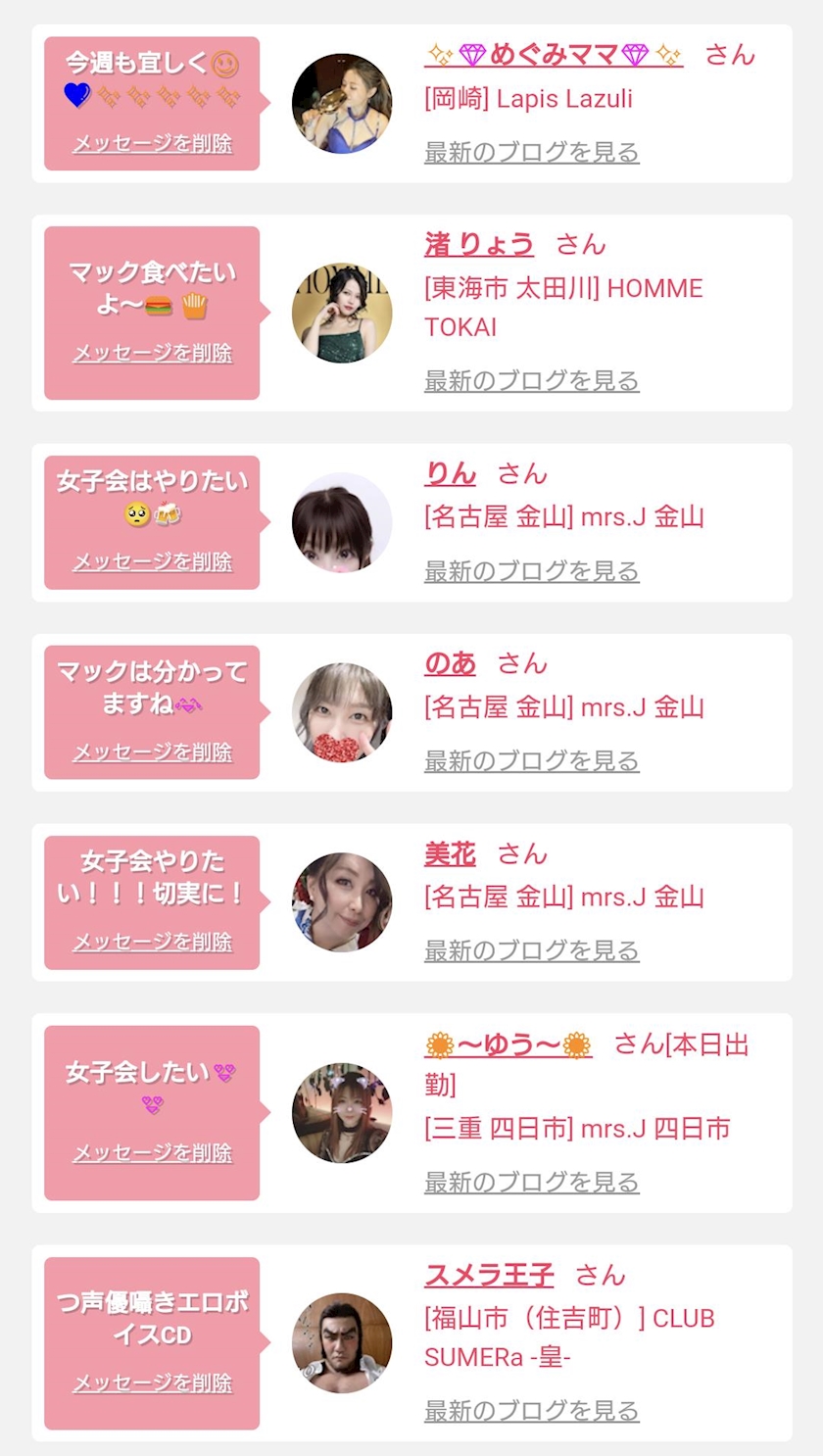Open 〜ゆう〜's profile name link
Screen dimensions: 823x1456
[508, 1045]
